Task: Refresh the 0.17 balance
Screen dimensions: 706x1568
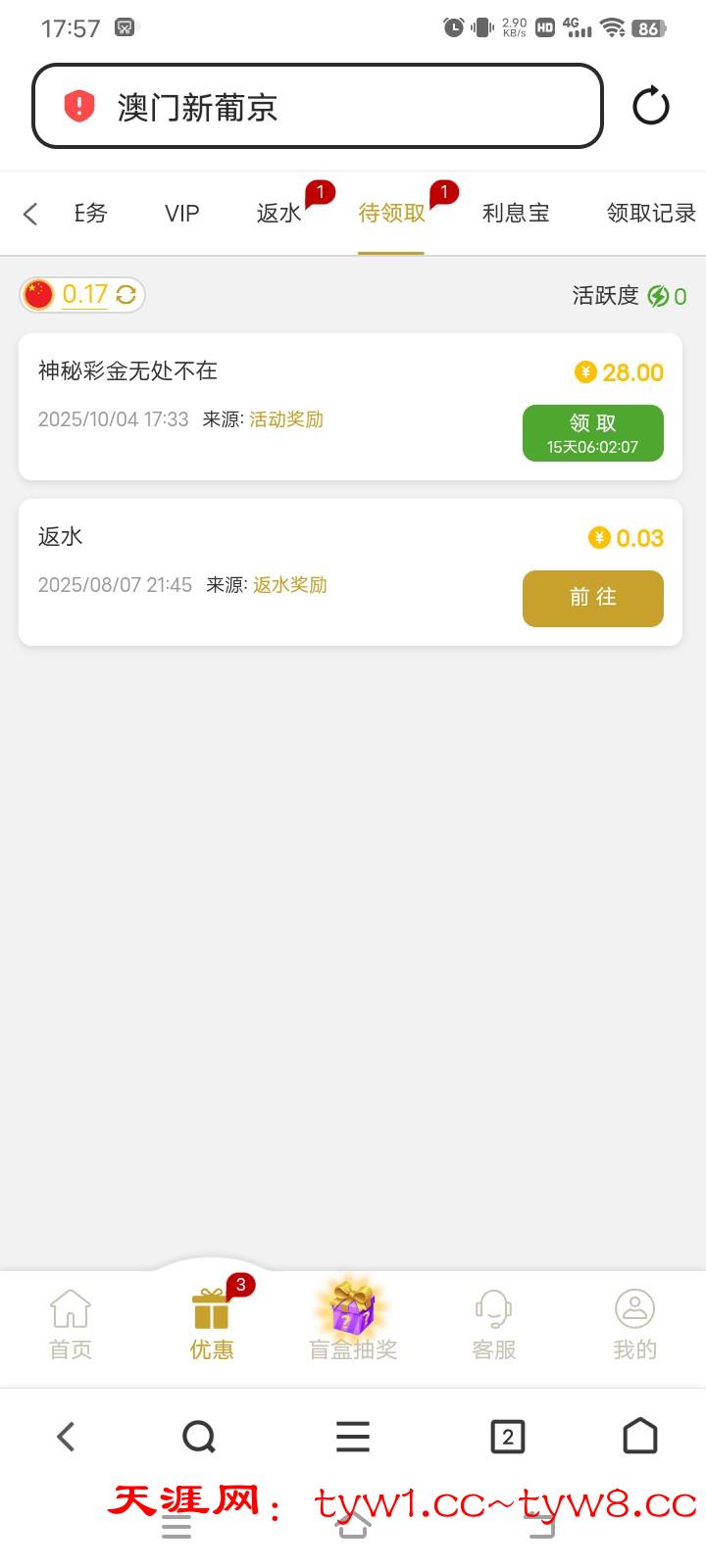Action: click(x=126, y=295)
